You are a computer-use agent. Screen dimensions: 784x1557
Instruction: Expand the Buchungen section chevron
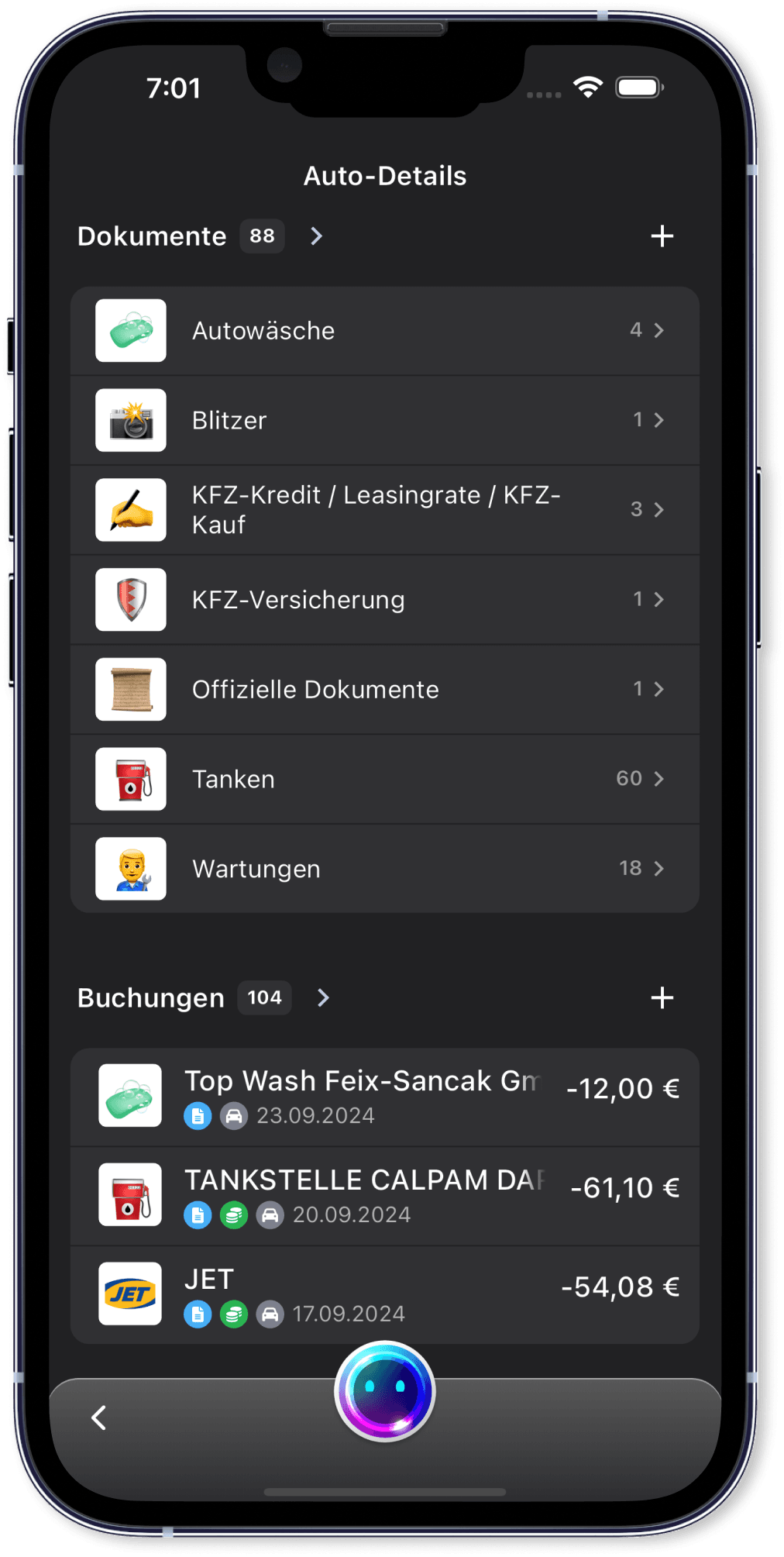[x=323, y=998]
